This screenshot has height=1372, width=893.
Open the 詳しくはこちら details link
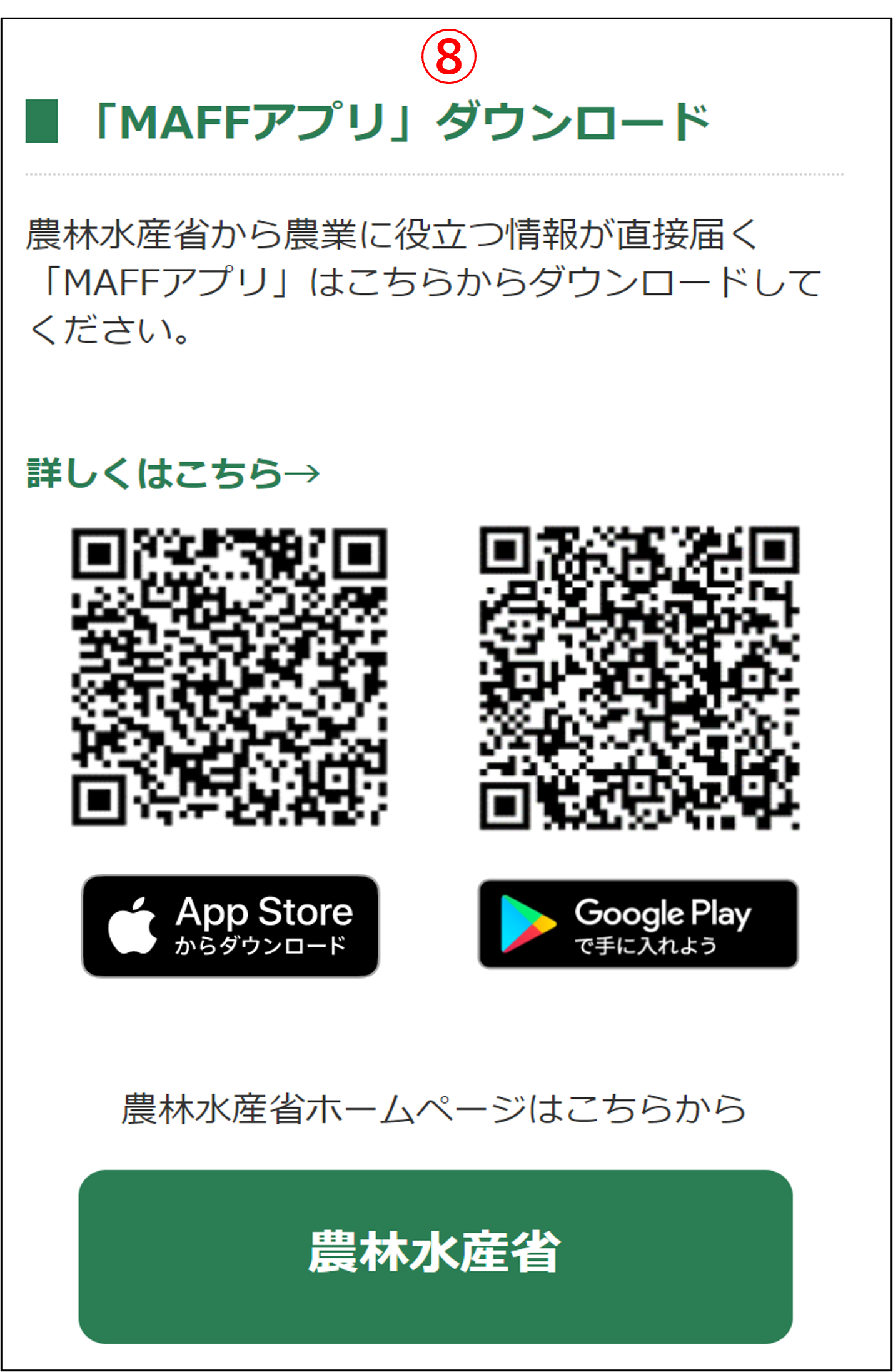click(173, 473)
